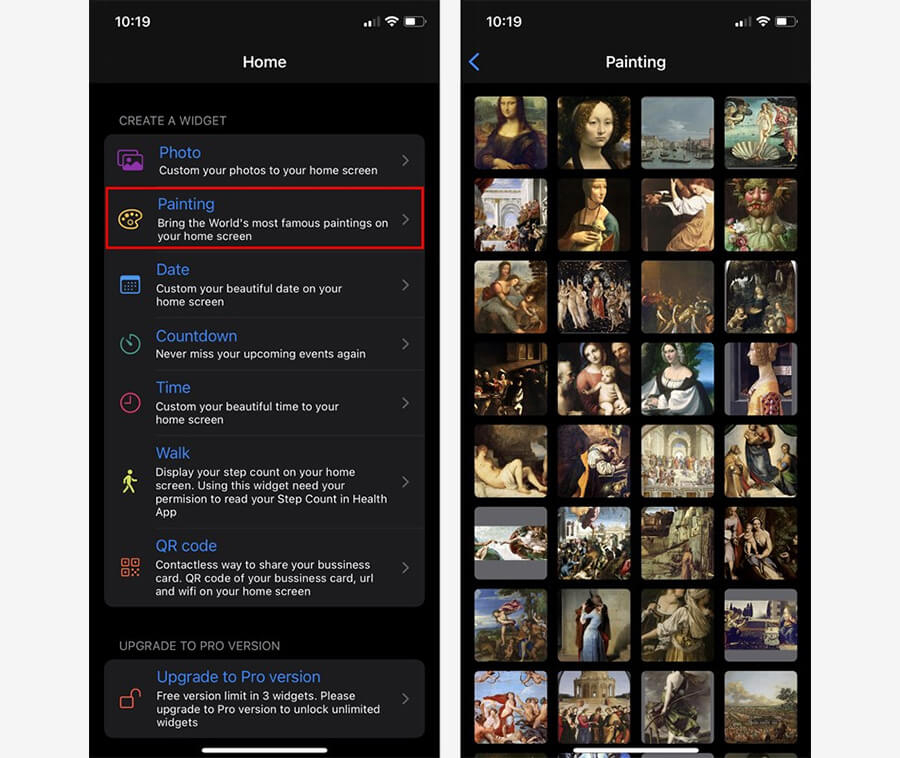Tap Upgrade to Pro version
900x758 pixels.
pyautogui.click(x=264, y=698)
